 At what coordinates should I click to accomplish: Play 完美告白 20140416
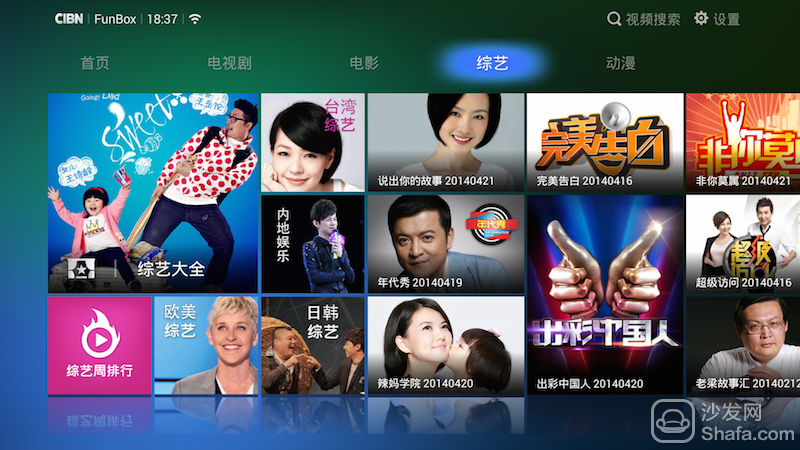(x=604, y=142)
